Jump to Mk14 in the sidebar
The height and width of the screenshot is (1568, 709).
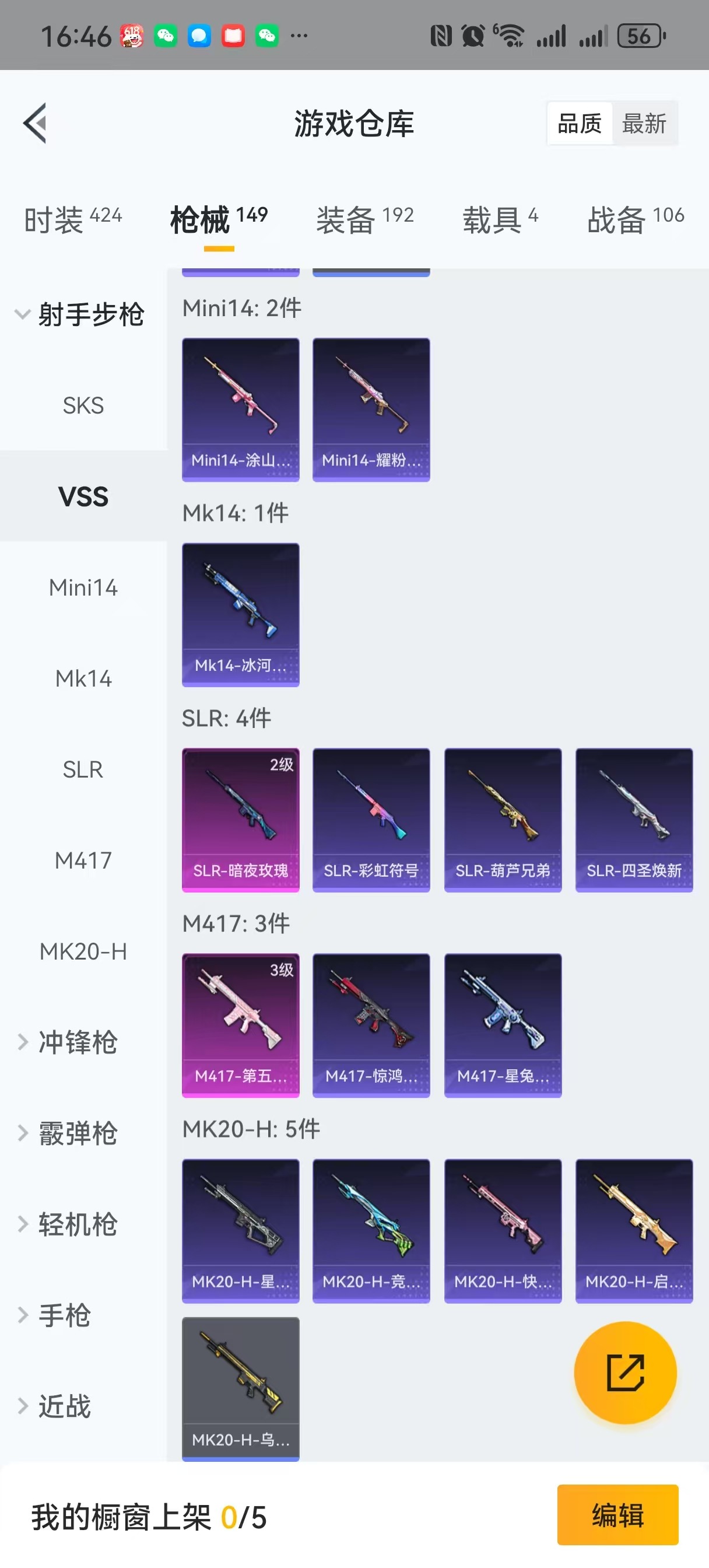83,678
